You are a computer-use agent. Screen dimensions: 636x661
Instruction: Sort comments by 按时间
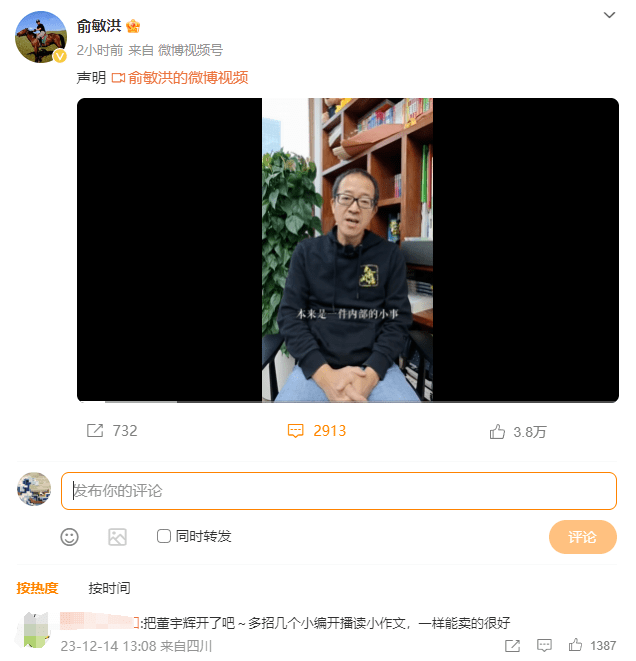109,588
